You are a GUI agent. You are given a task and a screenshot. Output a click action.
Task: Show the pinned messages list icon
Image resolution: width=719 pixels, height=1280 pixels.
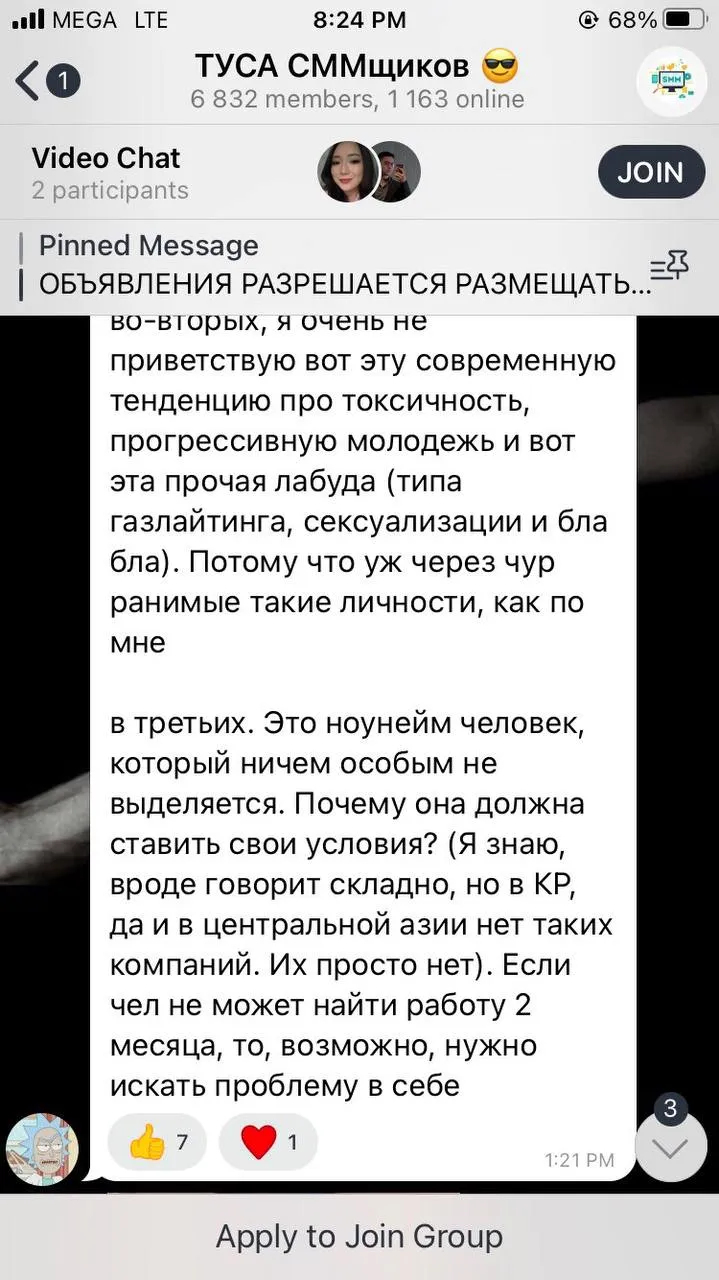pyautogui.click(x=670, y=266)
